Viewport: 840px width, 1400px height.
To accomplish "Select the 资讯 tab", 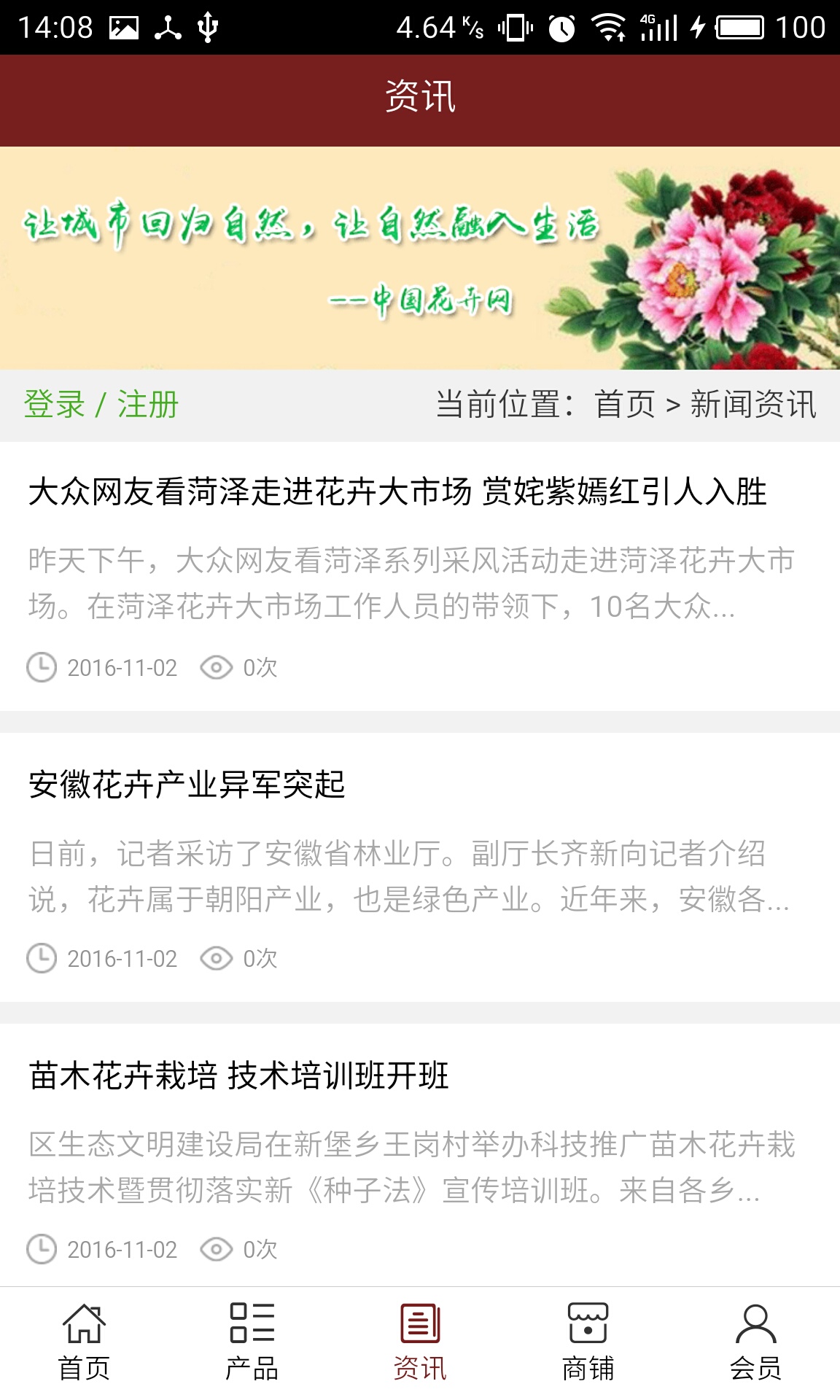I will (x=420, y=1343).
